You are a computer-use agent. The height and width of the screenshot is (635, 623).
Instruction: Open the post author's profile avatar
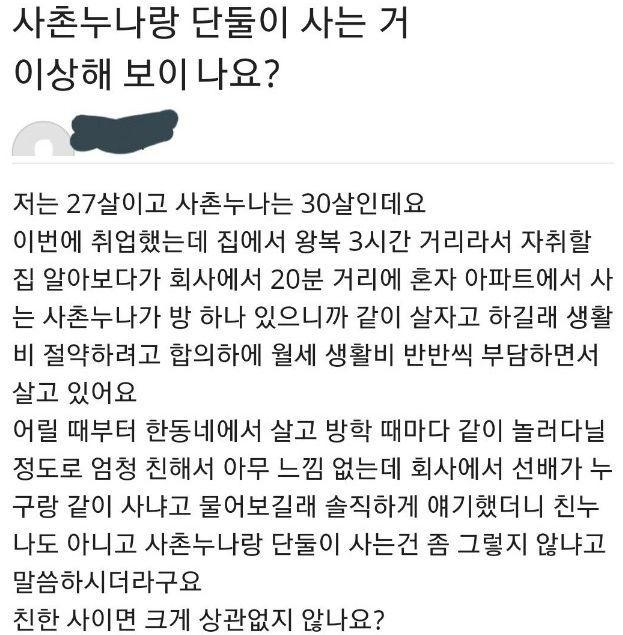pos(43,139)
